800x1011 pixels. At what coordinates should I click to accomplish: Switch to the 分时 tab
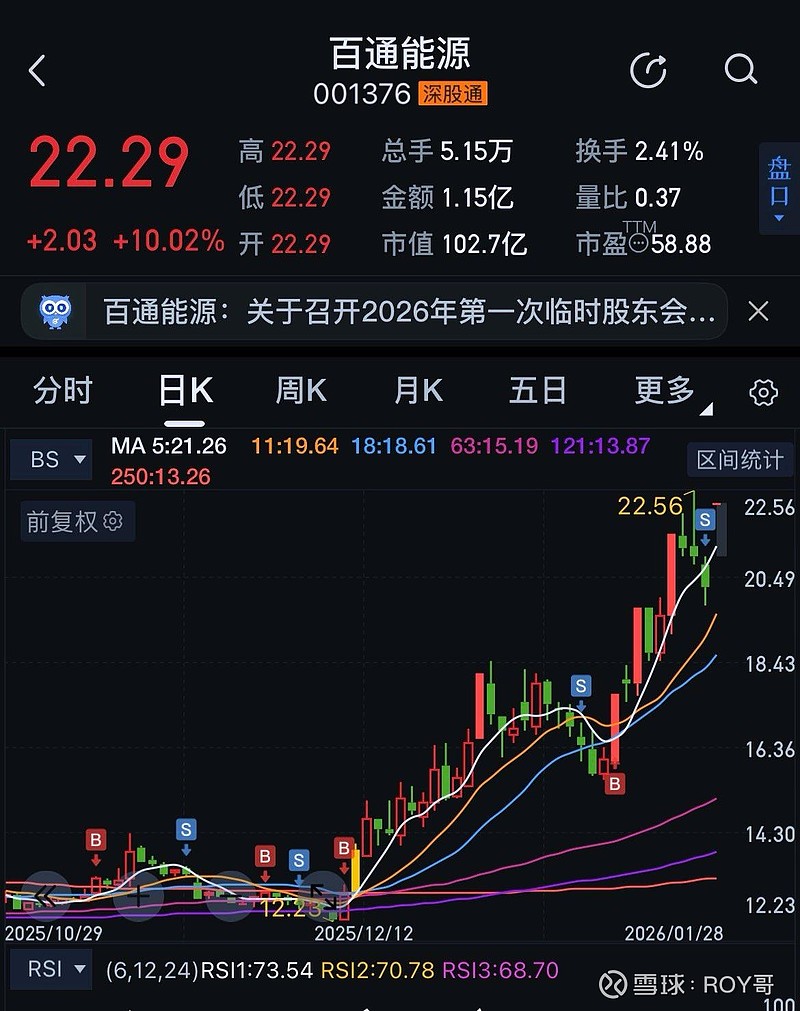[62, 390]
